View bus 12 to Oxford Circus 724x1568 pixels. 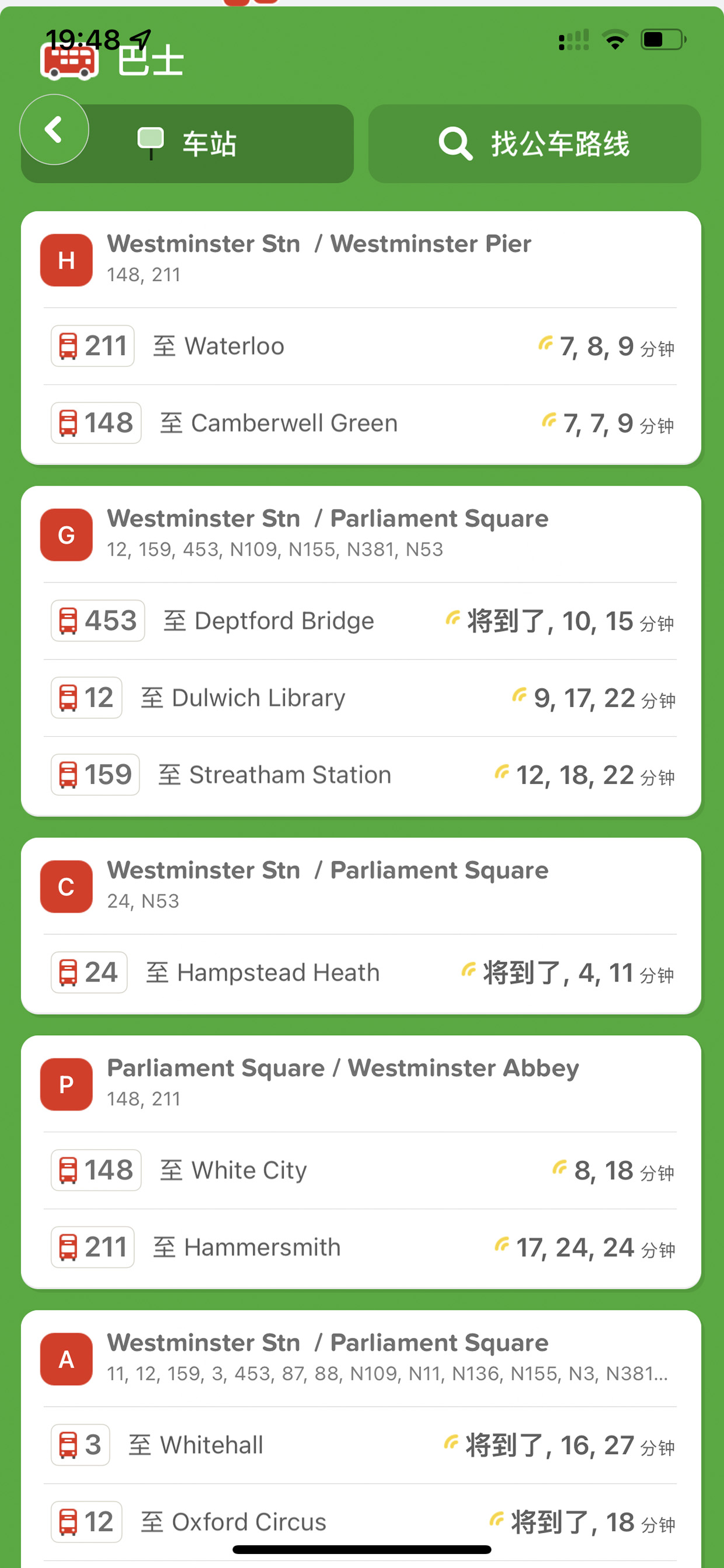point(361,1522)
